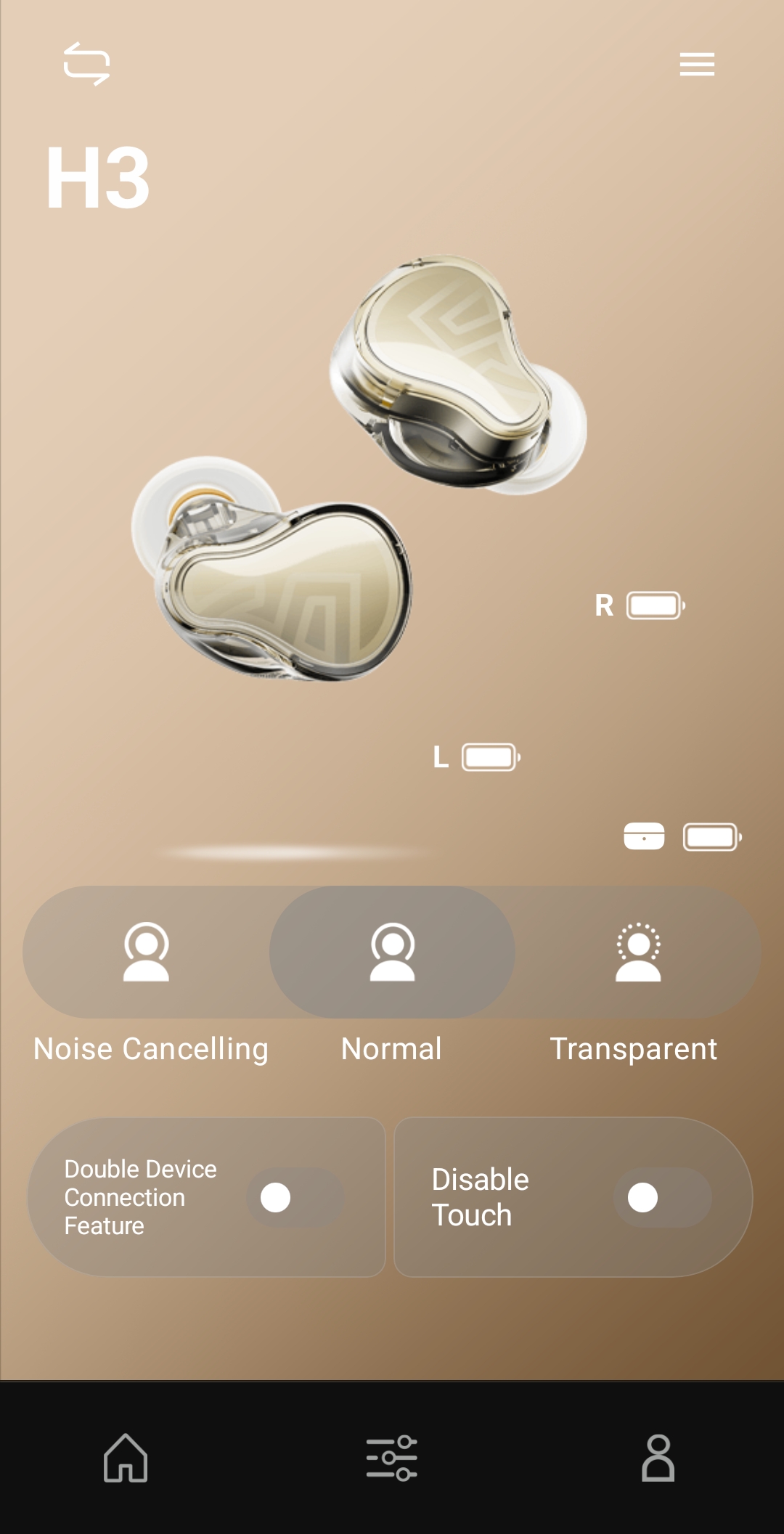784x1534 pixels.
Task: Open the hamburger menu
Action: 697,64
